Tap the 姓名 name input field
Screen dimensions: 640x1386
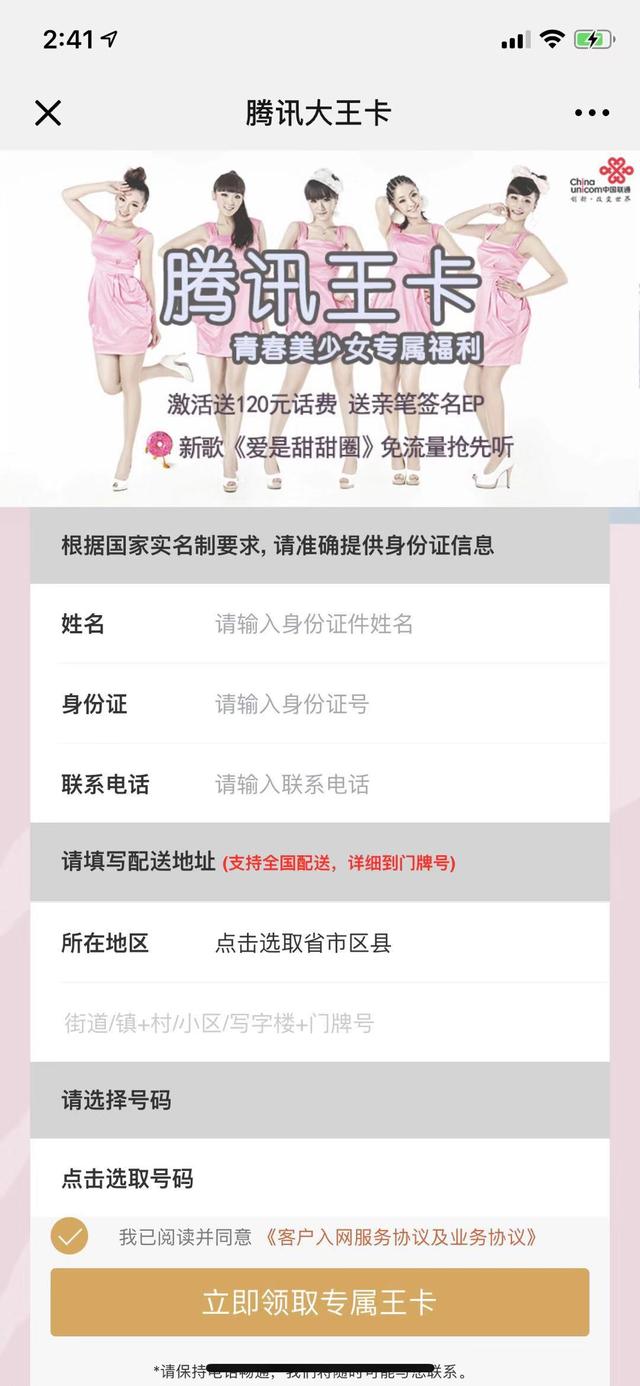click(400, 624)
